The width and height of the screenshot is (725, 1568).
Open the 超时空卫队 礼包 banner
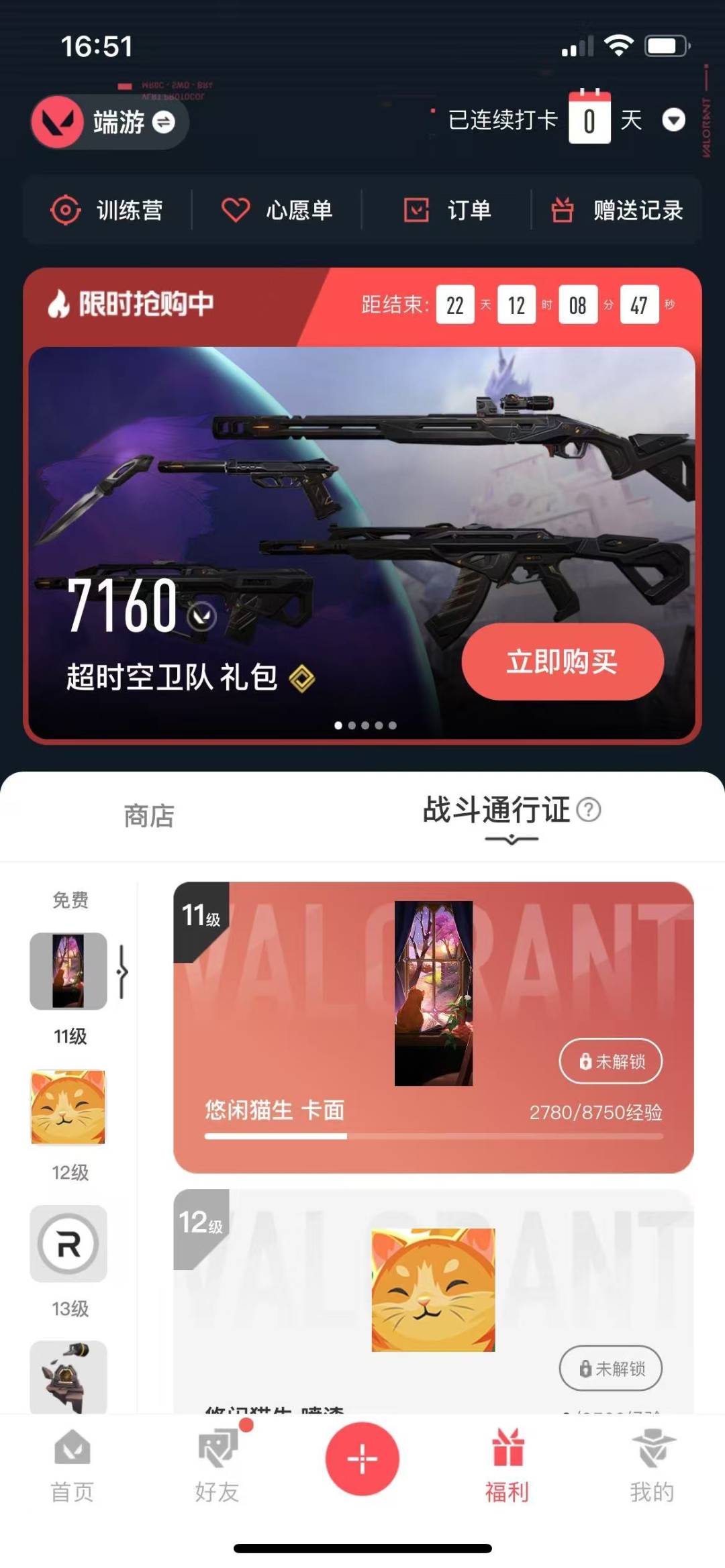point(362,542)
